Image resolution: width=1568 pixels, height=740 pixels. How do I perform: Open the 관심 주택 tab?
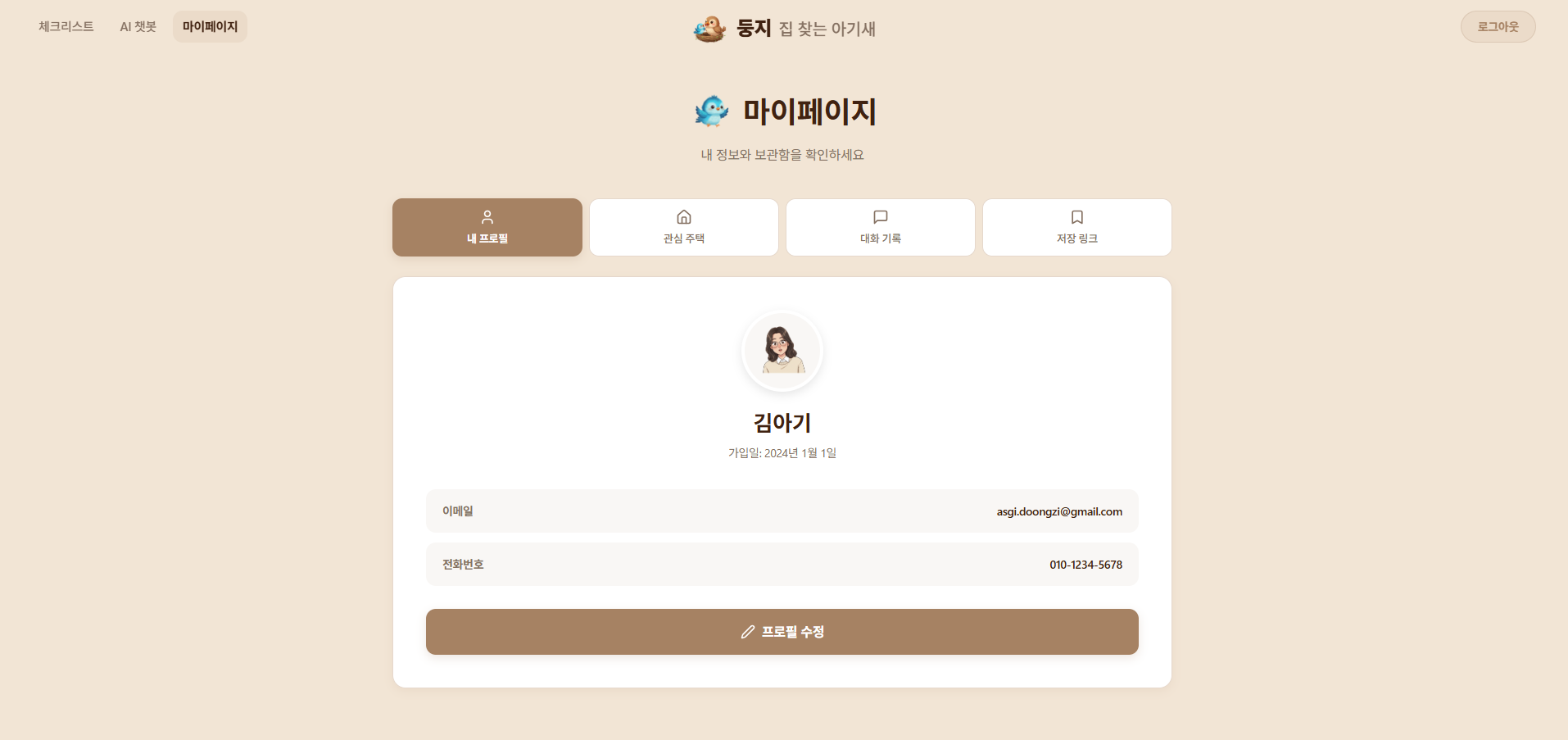pos(684,227)
